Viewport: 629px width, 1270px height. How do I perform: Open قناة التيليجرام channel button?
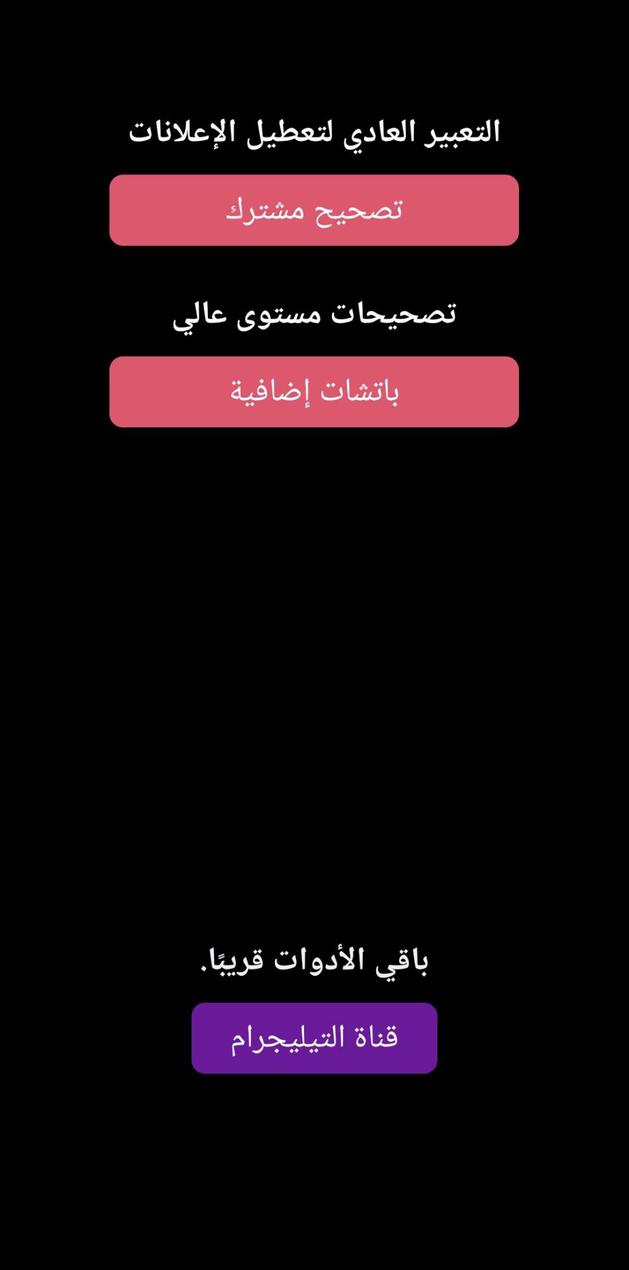click(x=314, y=1038)
